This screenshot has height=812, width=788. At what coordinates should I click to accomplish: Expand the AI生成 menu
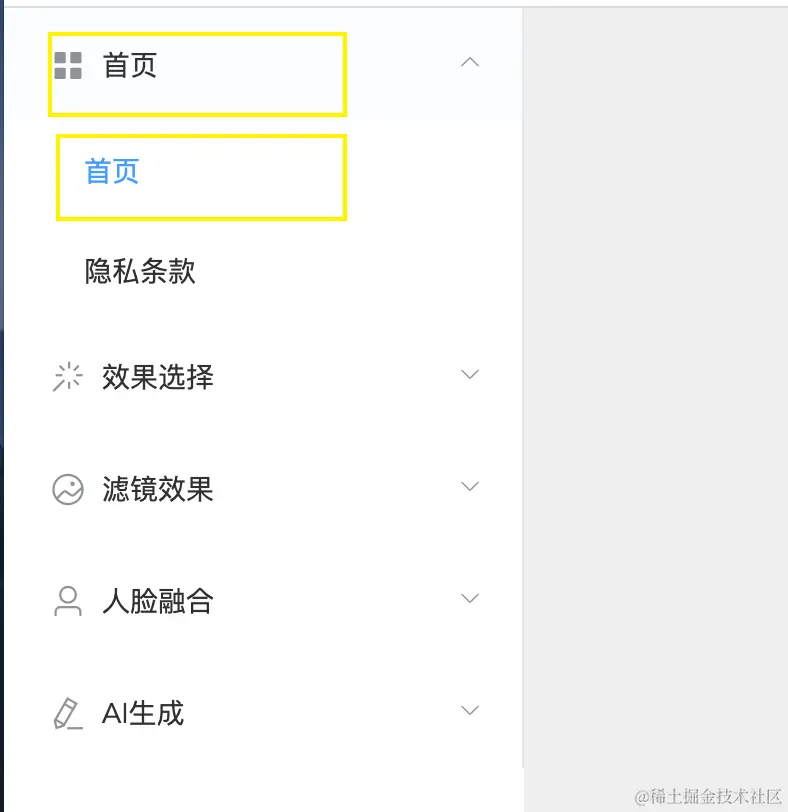(143, 713)
